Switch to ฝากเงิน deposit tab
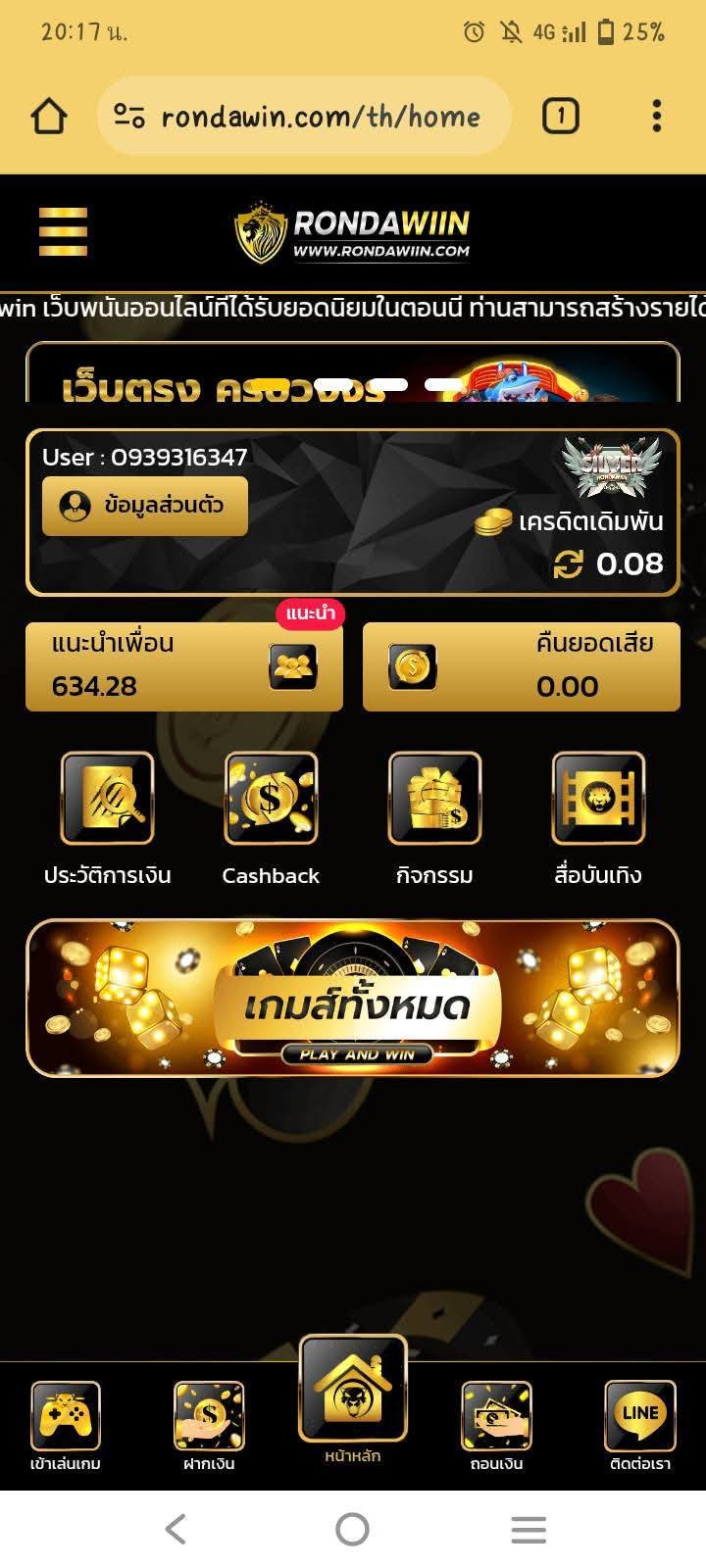The height and width of the screenshot is (1568, 706). [x=209, y=1426]
